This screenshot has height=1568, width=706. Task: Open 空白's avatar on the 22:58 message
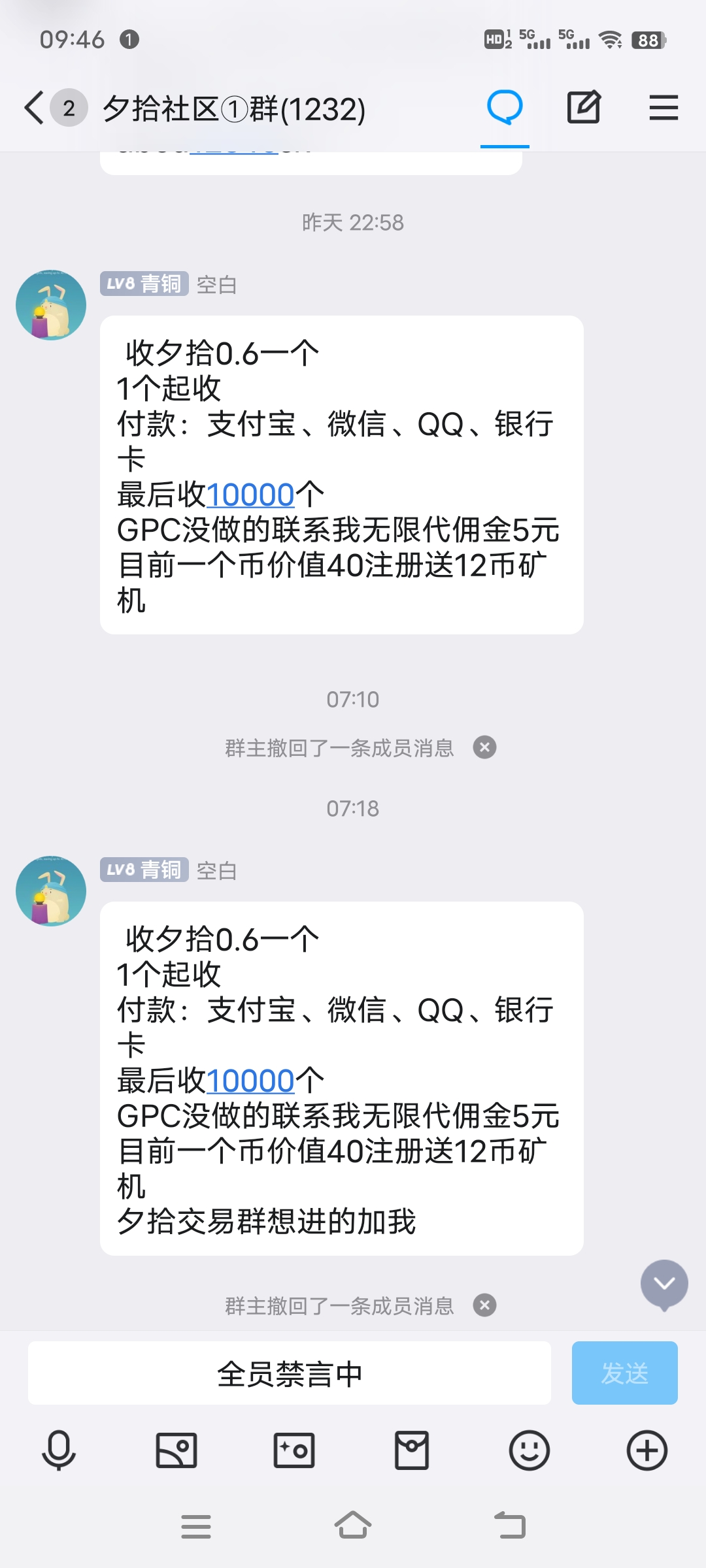51,305
